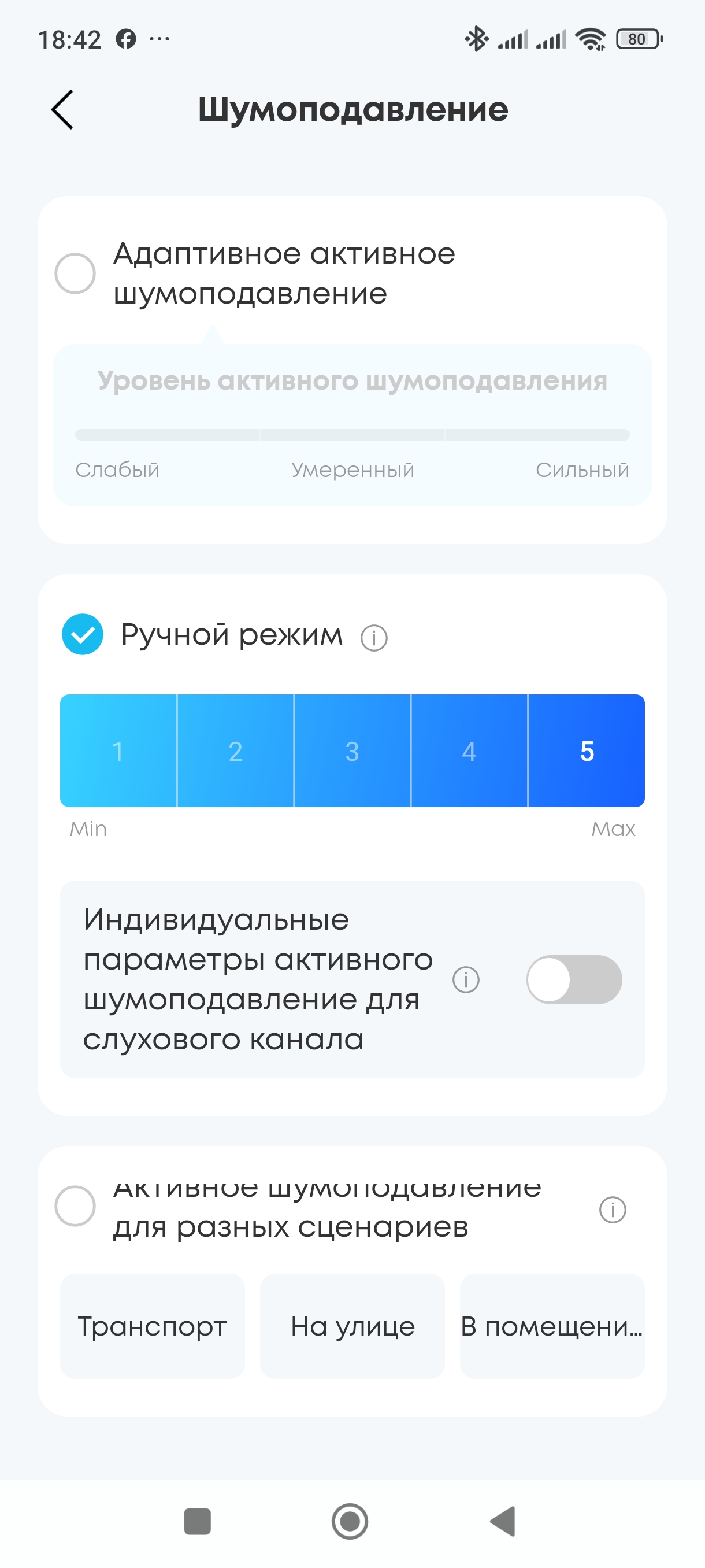Pick noise cancelling level 4
The image size is (705, 1568).
(x=469, y=750)
